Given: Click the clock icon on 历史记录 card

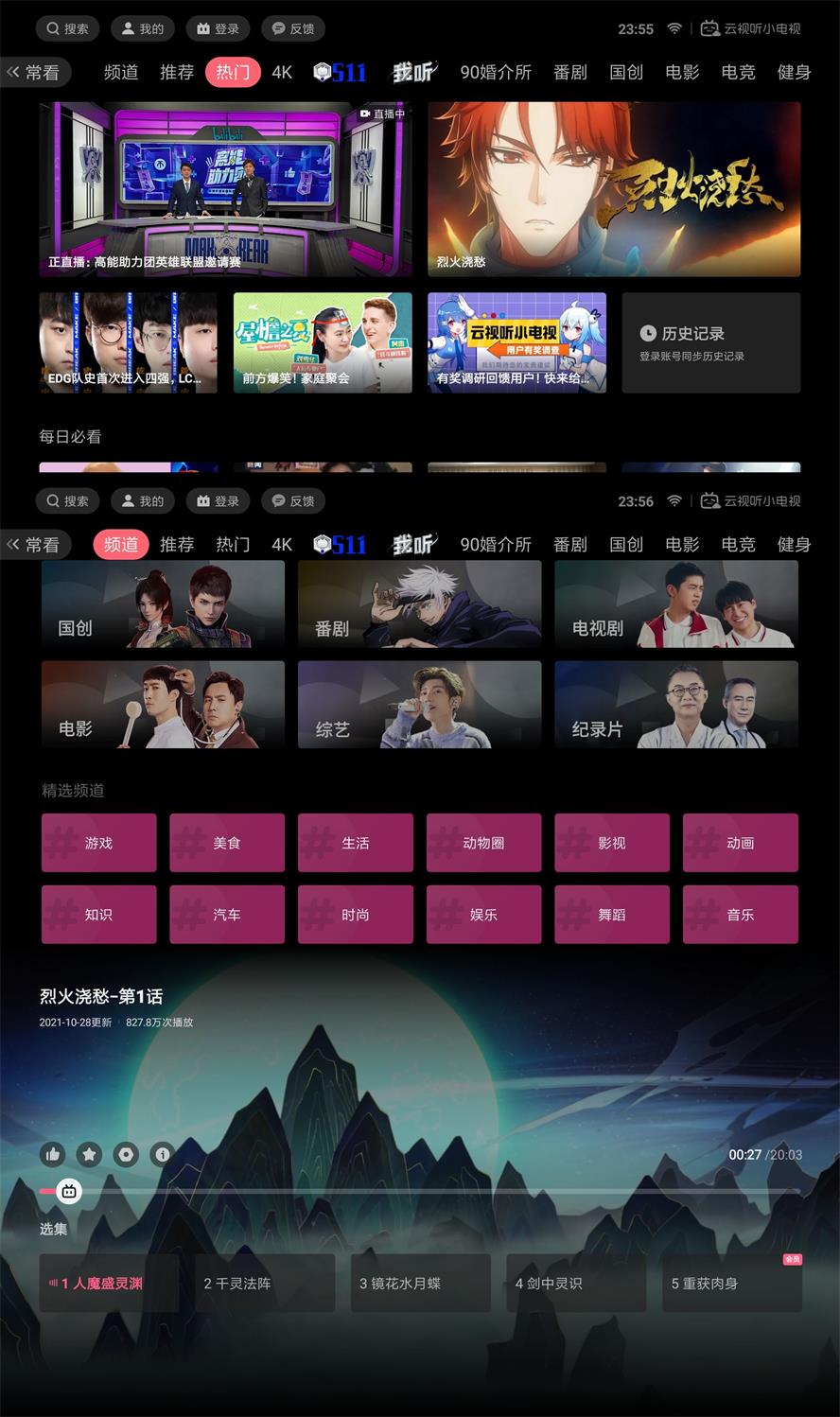Looking at the screenshot, I should (648, 333).
